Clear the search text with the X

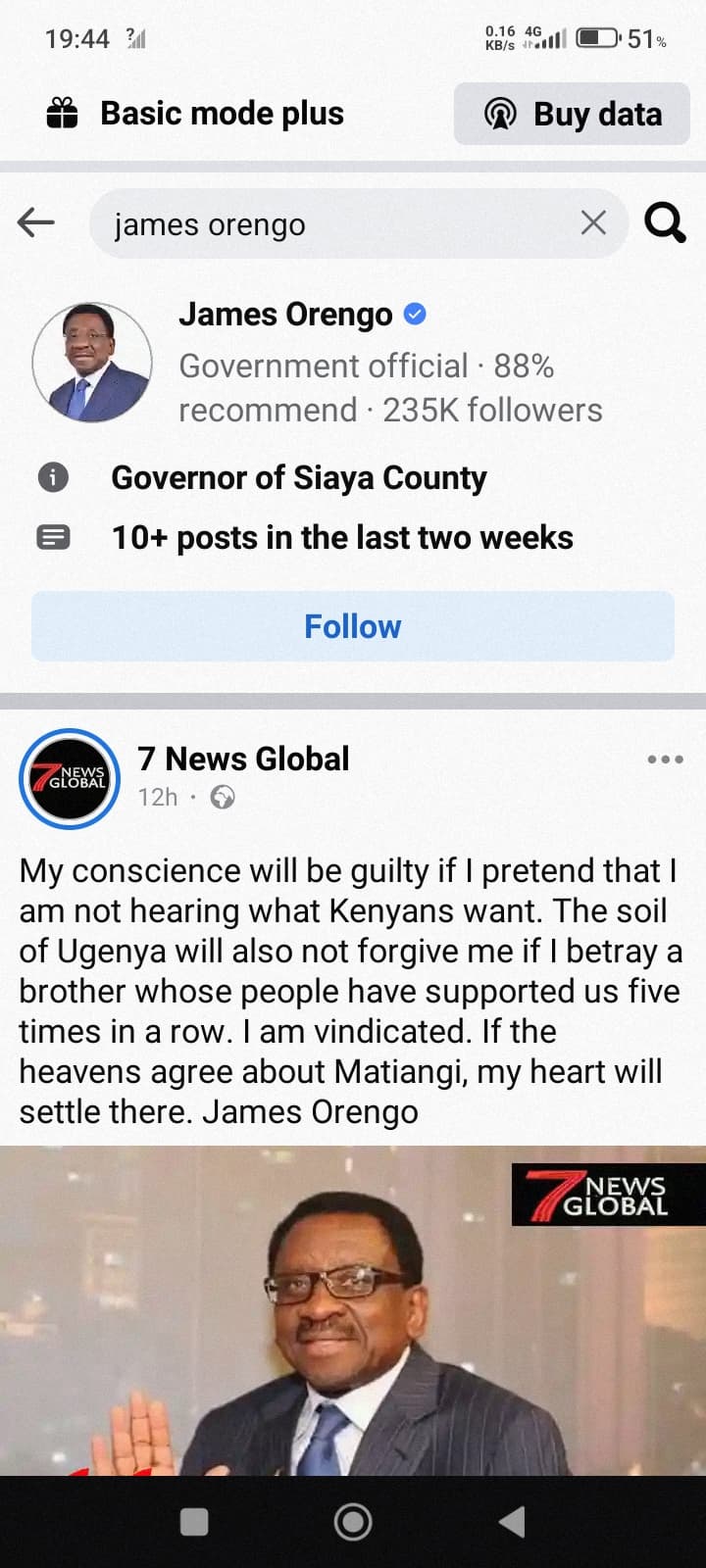click(x=593, y=223)
